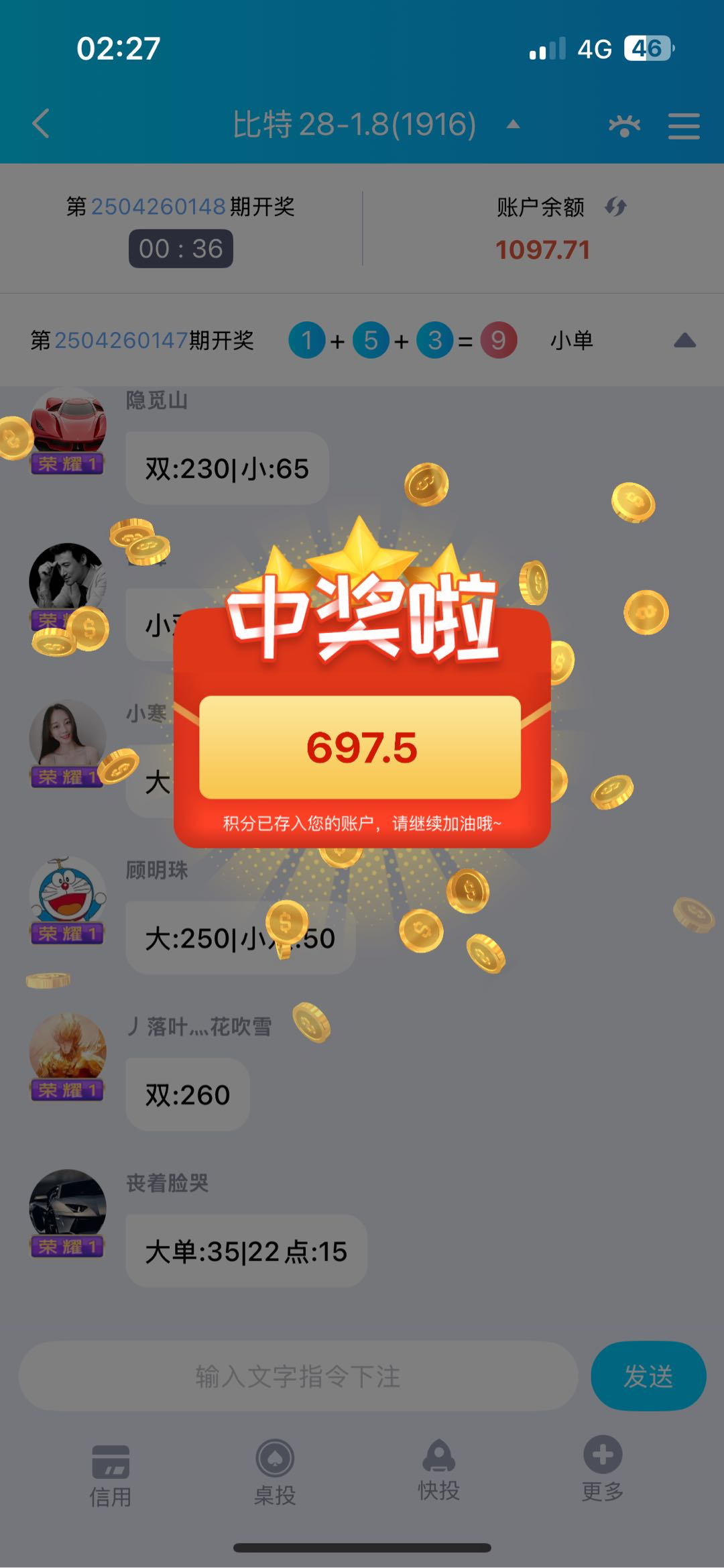The width and height of the screenshot is (724, 1568).
Task: Send with the 发送 button
Action: pyautogui.click(x=648, y=1376)
